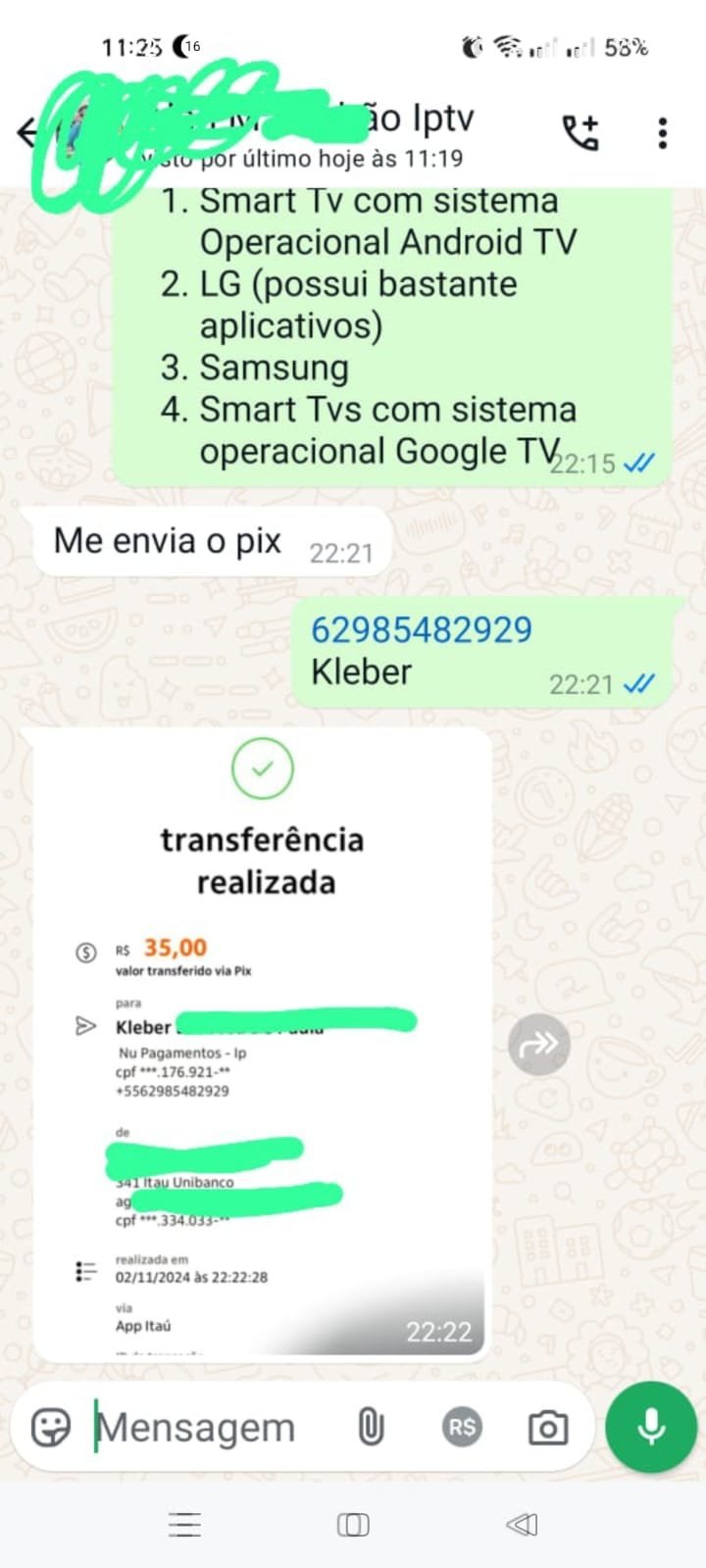Image resolution: width=706 pixels, height=1568 pixels.
Task: Go back to the chat list
Action: (x=27, y=132)
